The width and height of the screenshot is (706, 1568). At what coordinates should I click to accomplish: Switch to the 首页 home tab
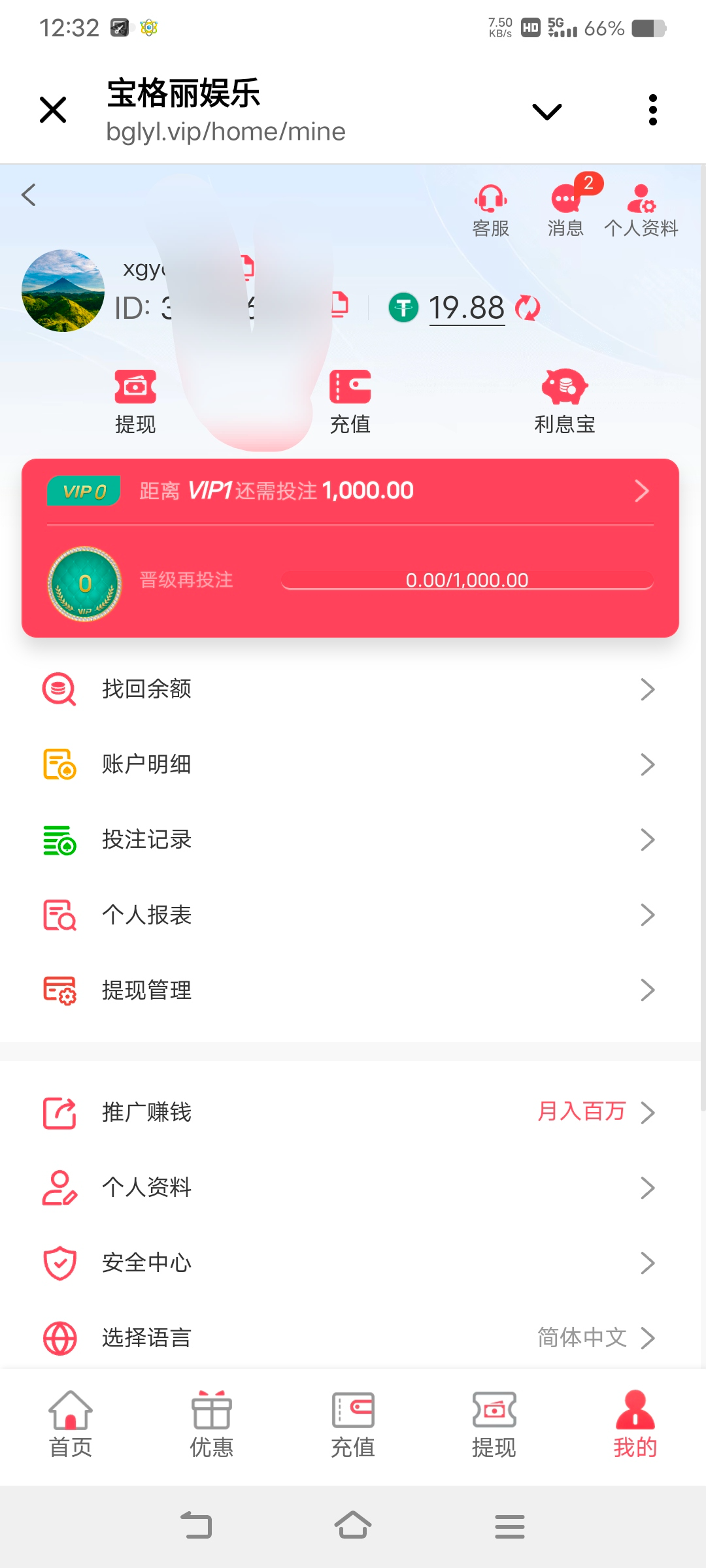71,1424
